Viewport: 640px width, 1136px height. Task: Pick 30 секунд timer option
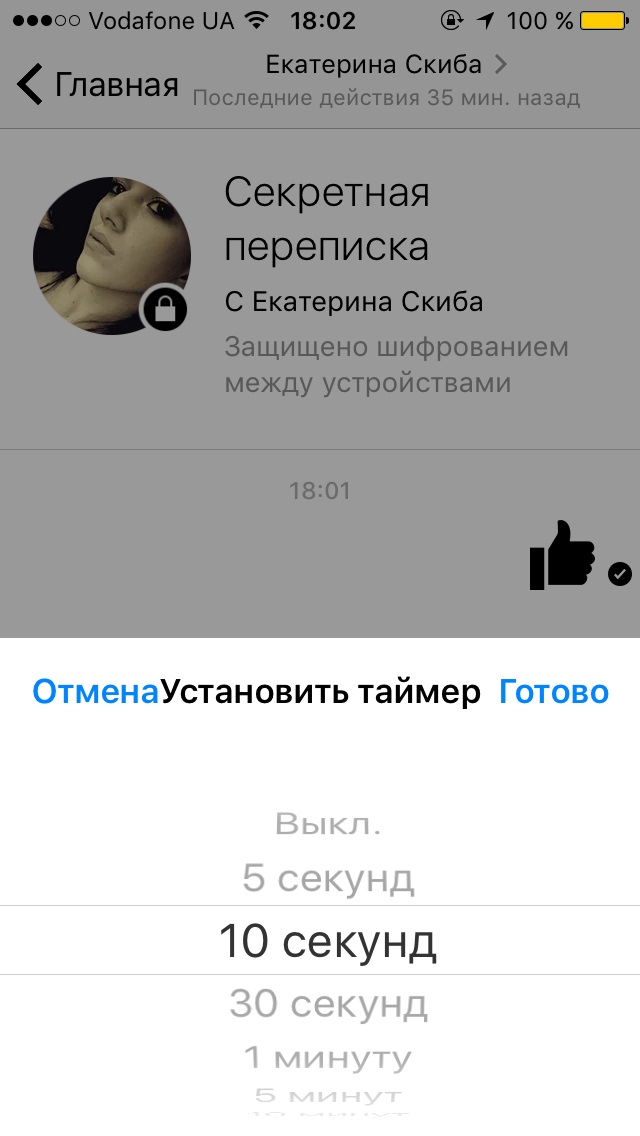(x=328, y=1003)
